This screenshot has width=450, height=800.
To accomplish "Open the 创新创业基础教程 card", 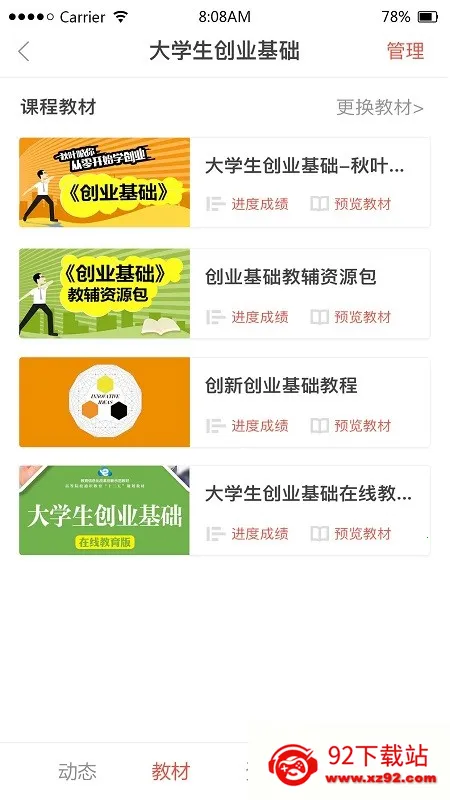I will click(224, 402).
